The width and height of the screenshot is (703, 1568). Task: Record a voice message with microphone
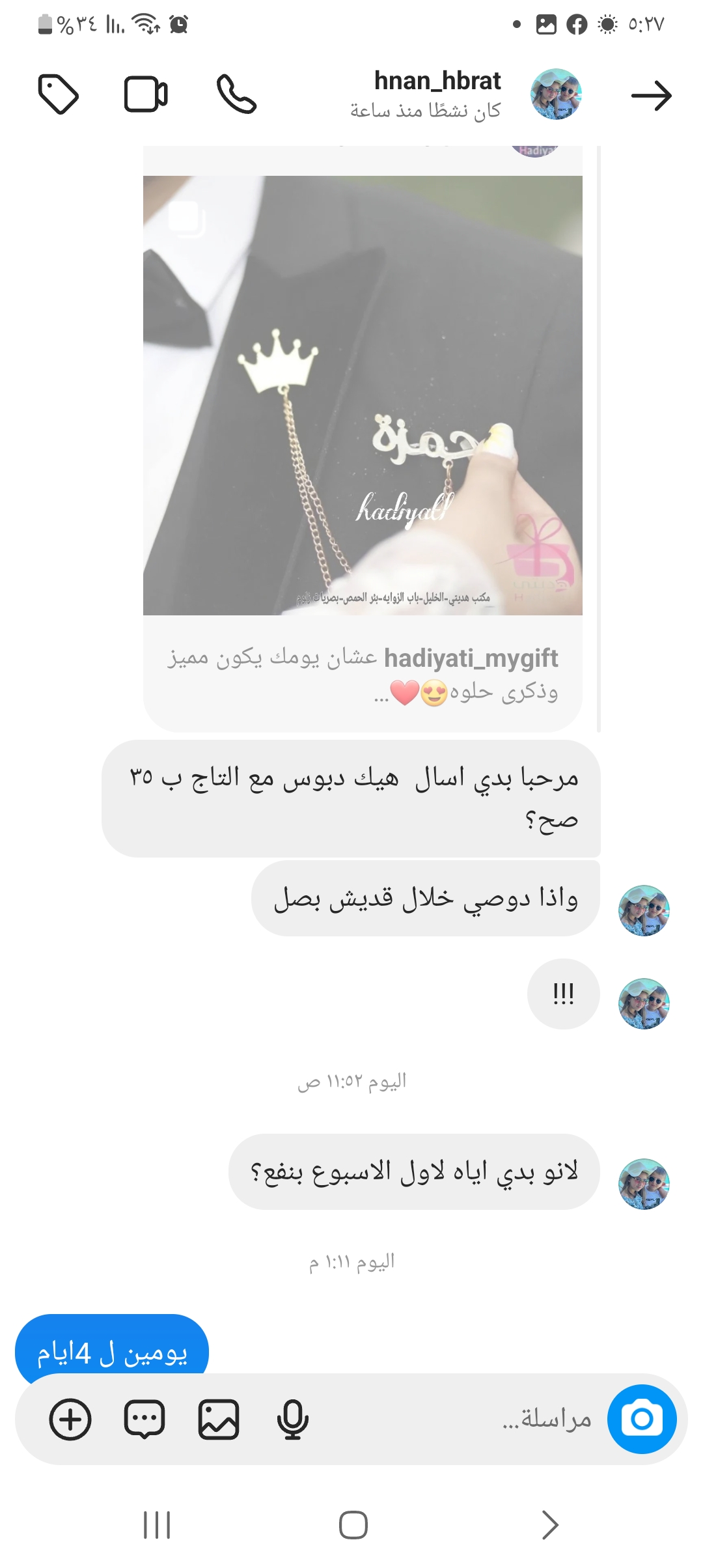point(293,1419)
